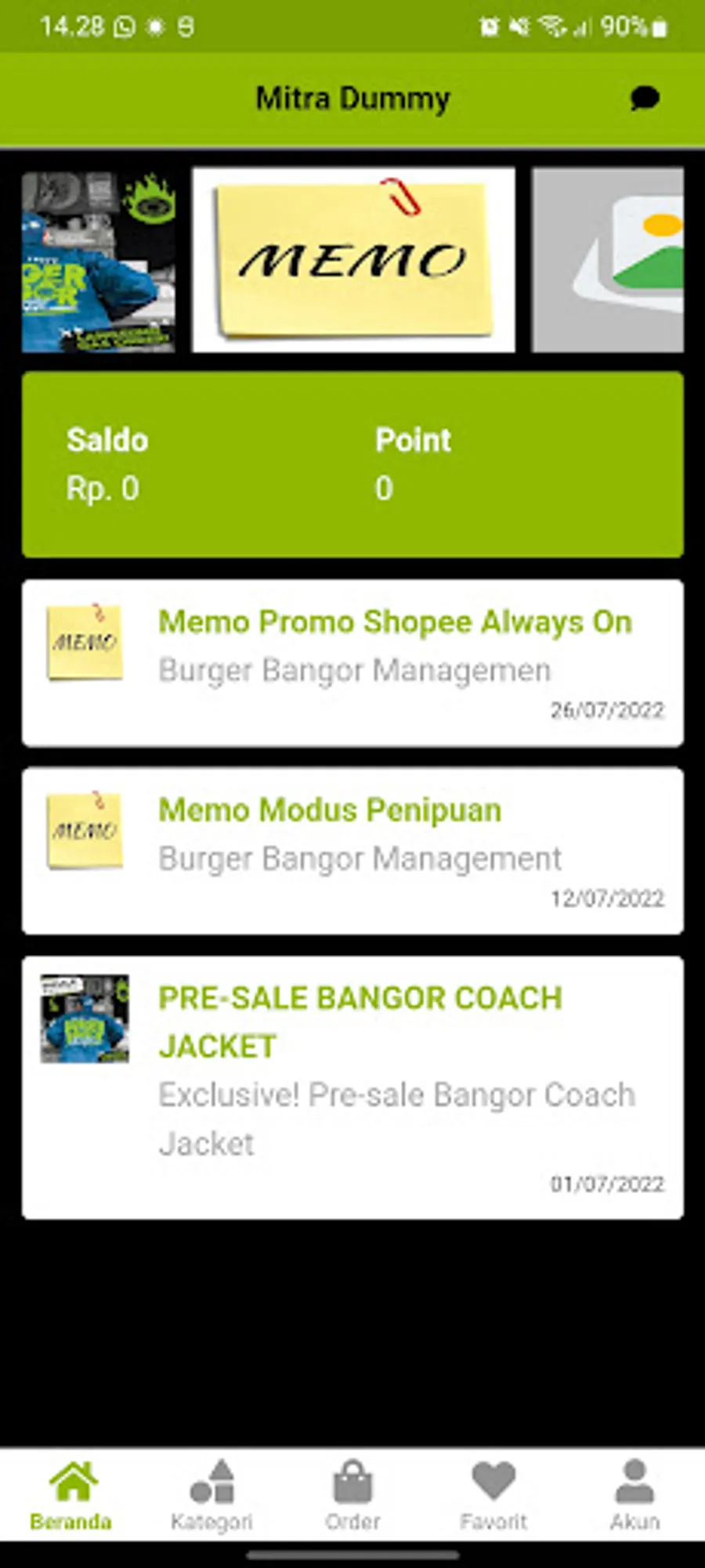View Pre-Sale Bangor Coach Jacket post
705x1568 pixels.
coord(352,1087)
